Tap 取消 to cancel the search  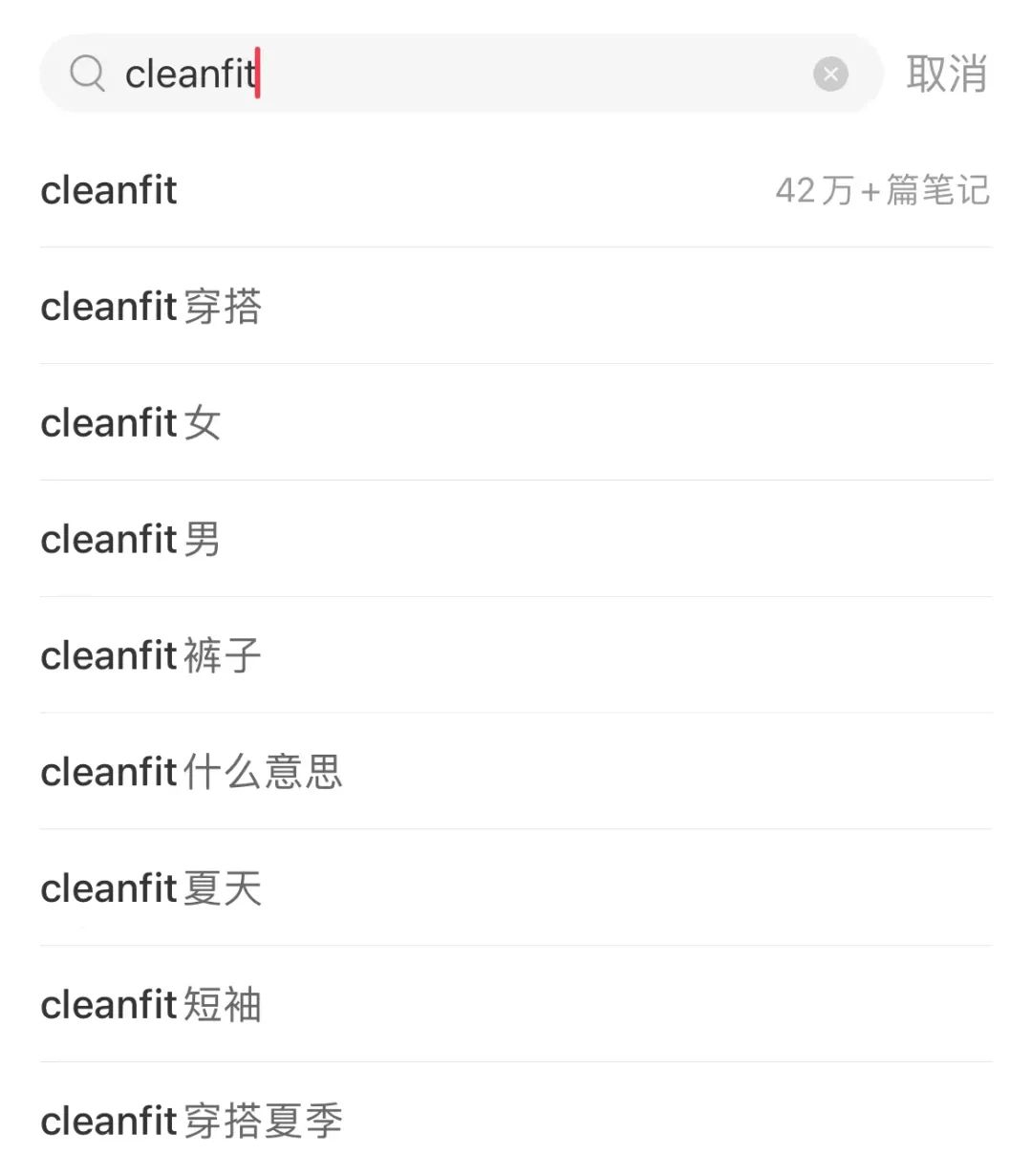(x=946, y=74)
